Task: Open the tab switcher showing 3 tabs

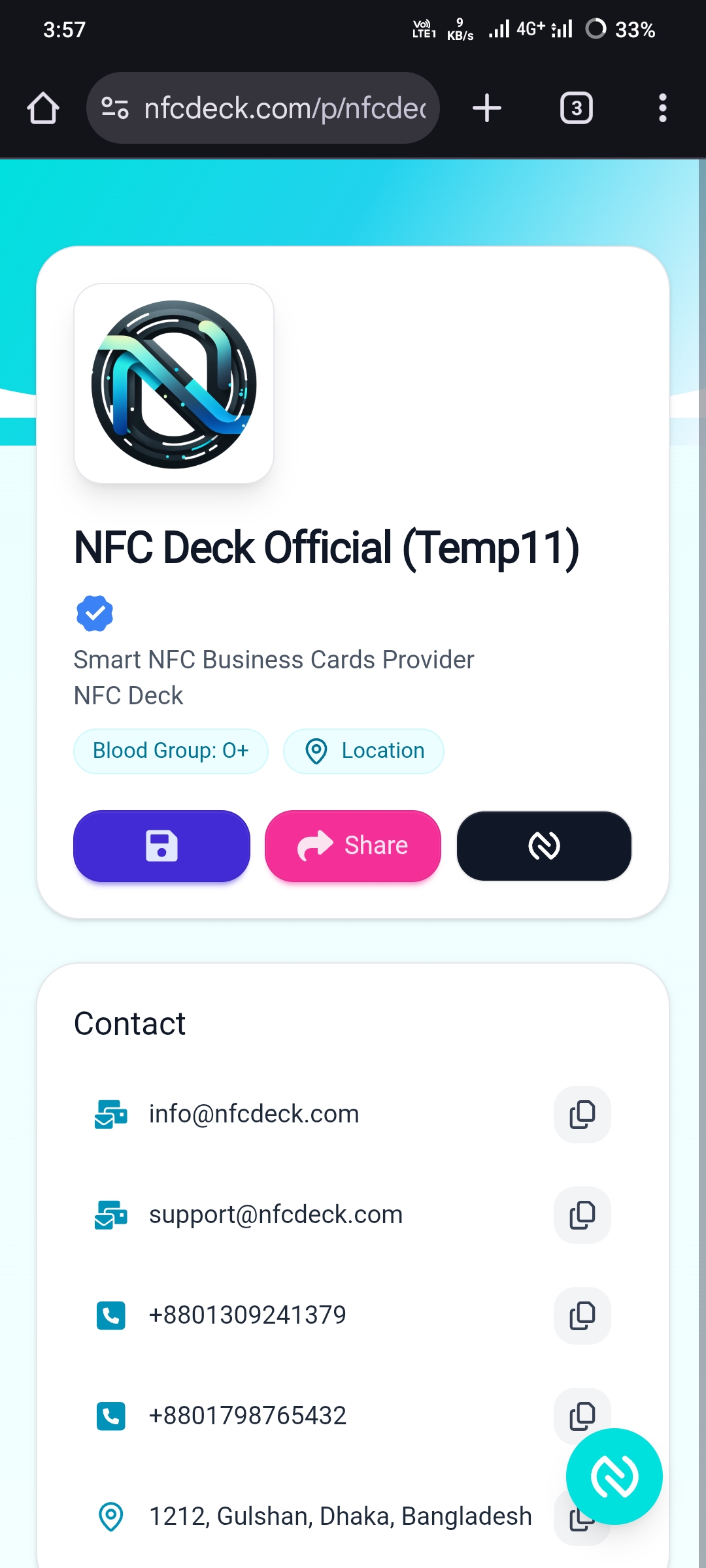Action: (x=576, y=108)
